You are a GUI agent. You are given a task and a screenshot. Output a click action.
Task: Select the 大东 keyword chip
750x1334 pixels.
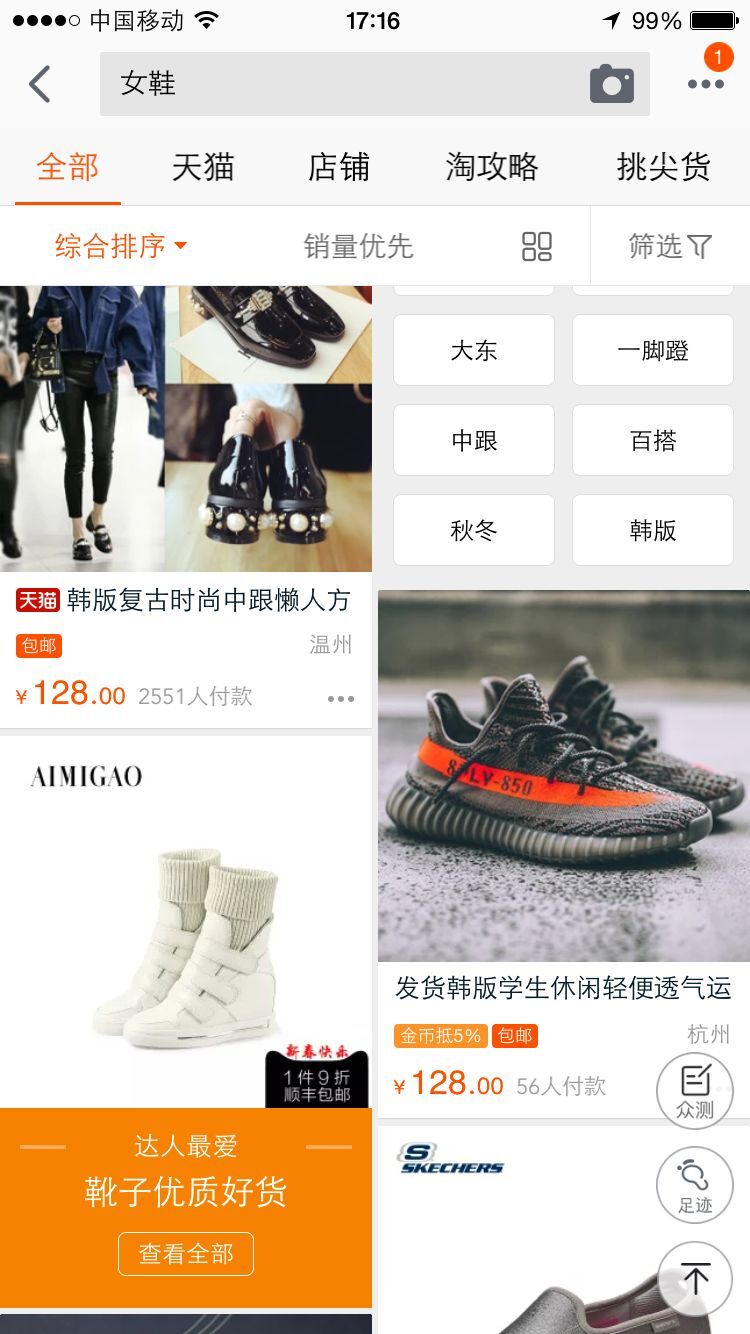pyautogui.click(x=474, y=350)
